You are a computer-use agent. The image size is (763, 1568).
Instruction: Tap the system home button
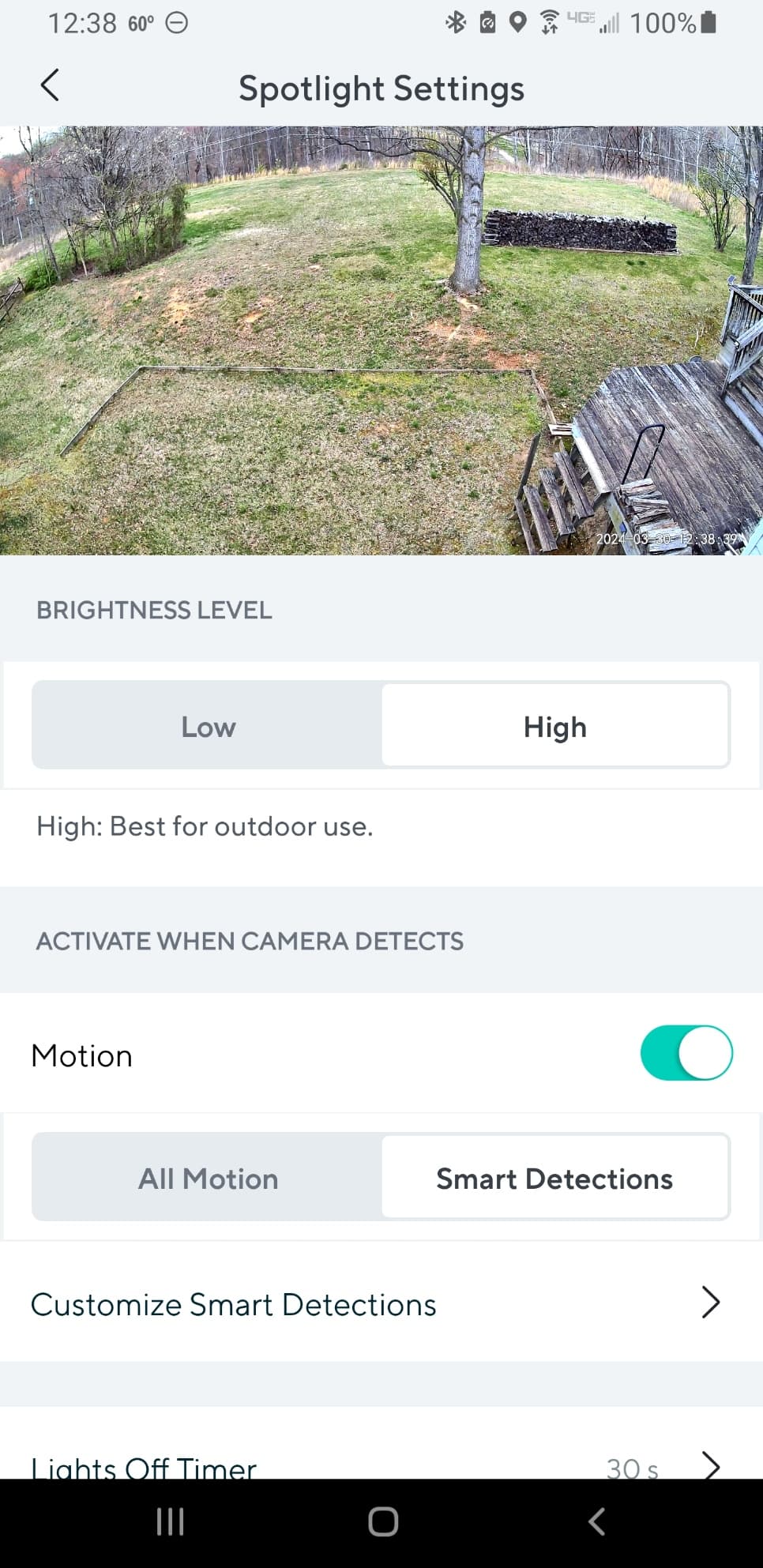(383, 1521)
